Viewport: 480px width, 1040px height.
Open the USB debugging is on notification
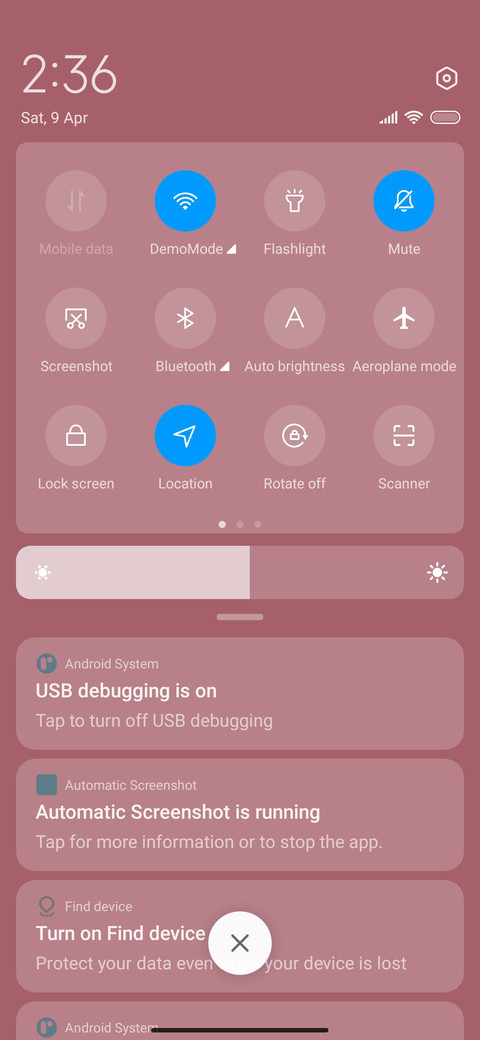(x=240, y=693)
